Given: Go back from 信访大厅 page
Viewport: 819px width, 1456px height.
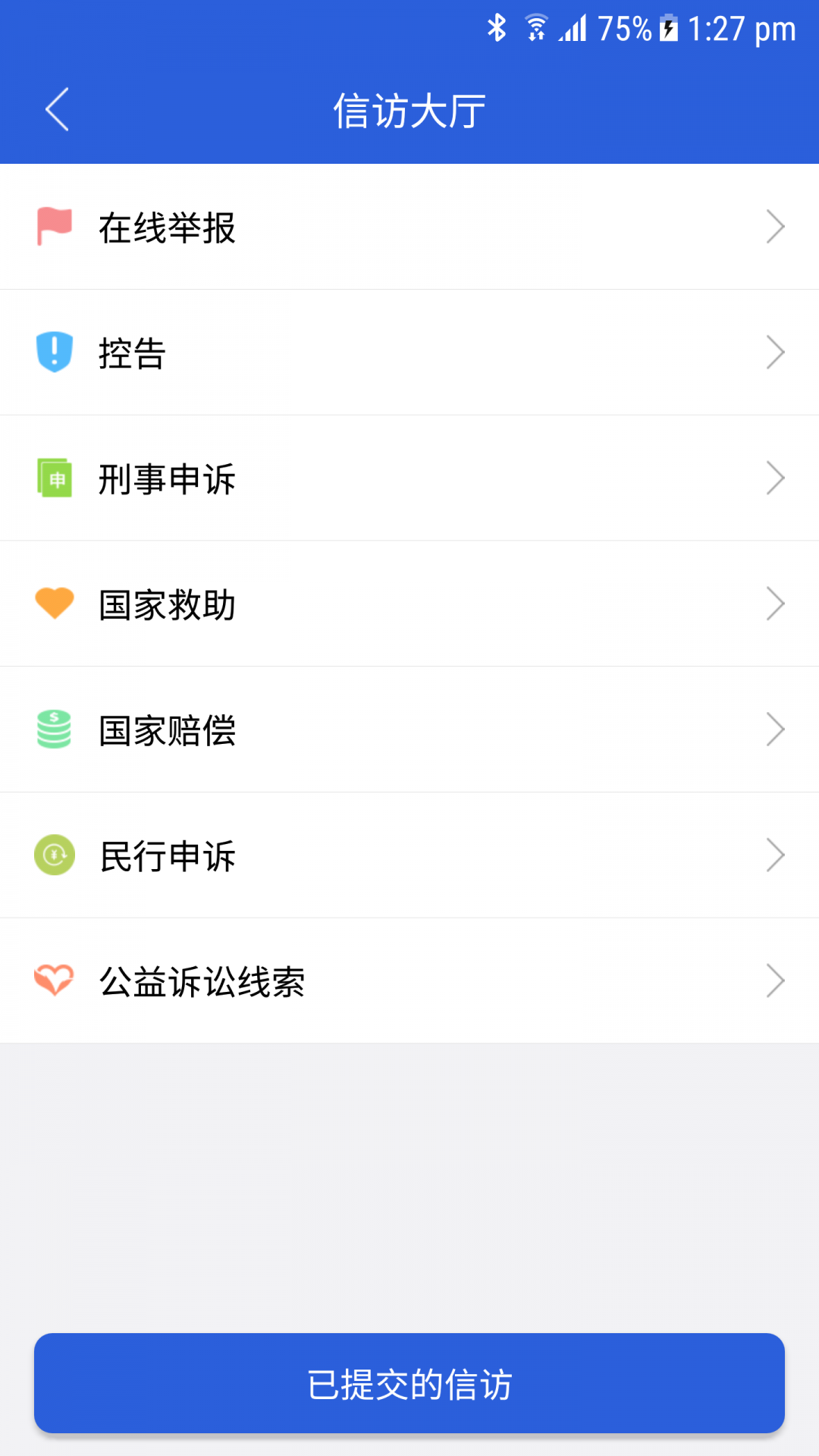Looking at the screenshot, I should 58,110.
